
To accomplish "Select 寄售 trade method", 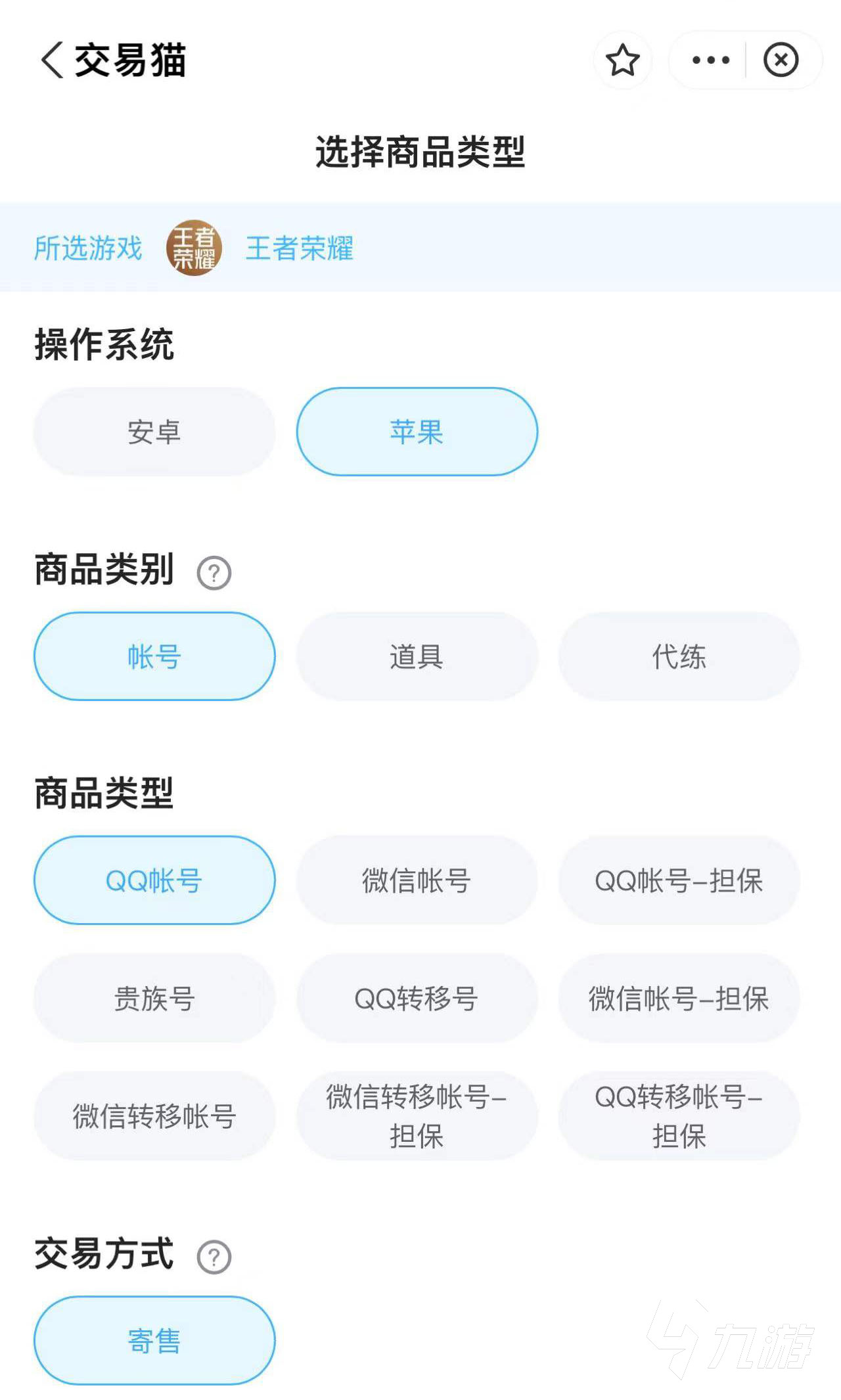I will pyautogui.click(x=154, y=1340).
